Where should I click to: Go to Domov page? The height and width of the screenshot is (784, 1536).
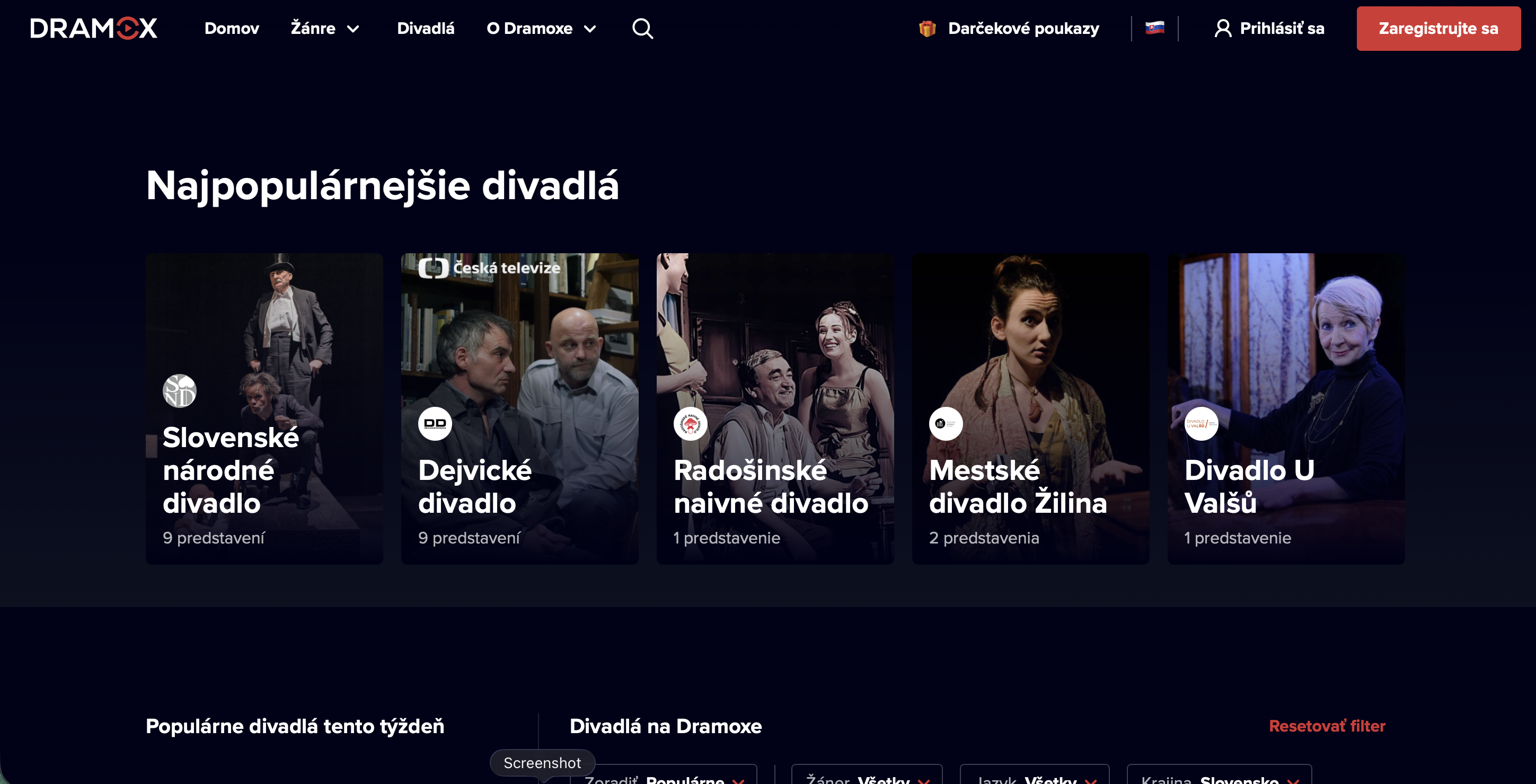[231, 28]
